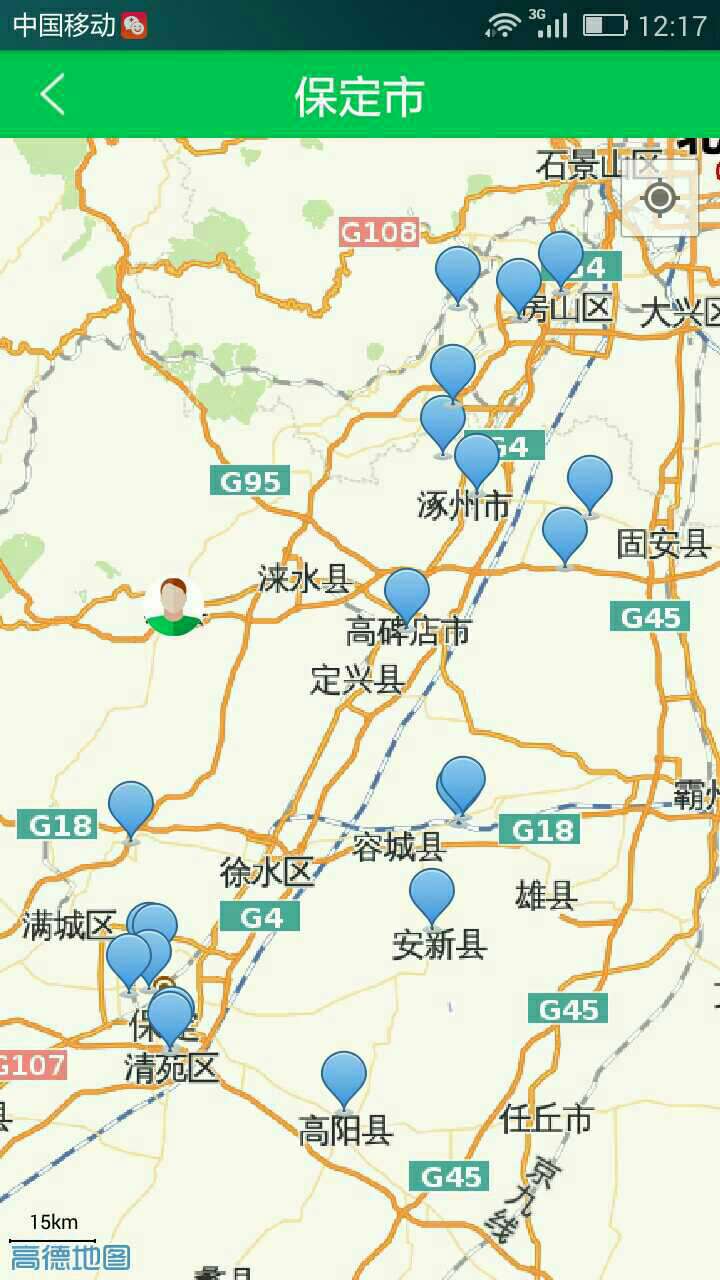Open the pin beside 满城区 label

154,927
